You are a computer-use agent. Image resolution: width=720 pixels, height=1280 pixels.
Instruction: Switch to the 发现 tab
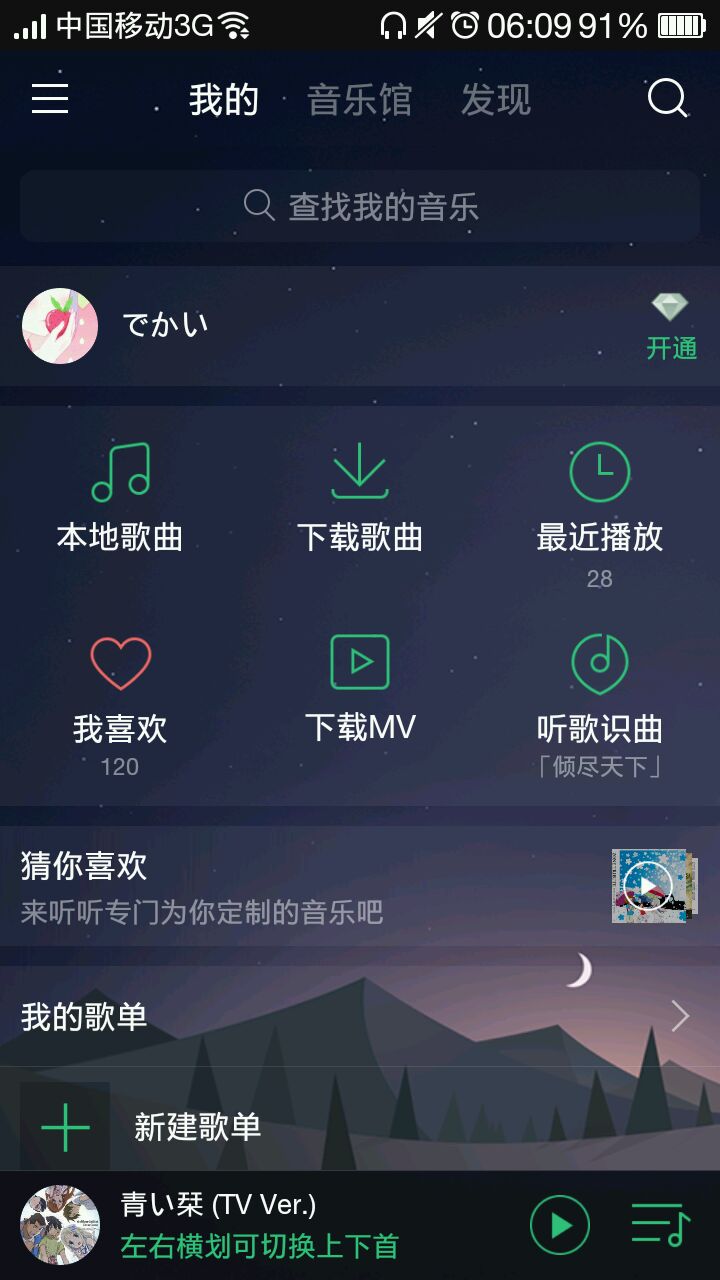click(x=495, y=100)
